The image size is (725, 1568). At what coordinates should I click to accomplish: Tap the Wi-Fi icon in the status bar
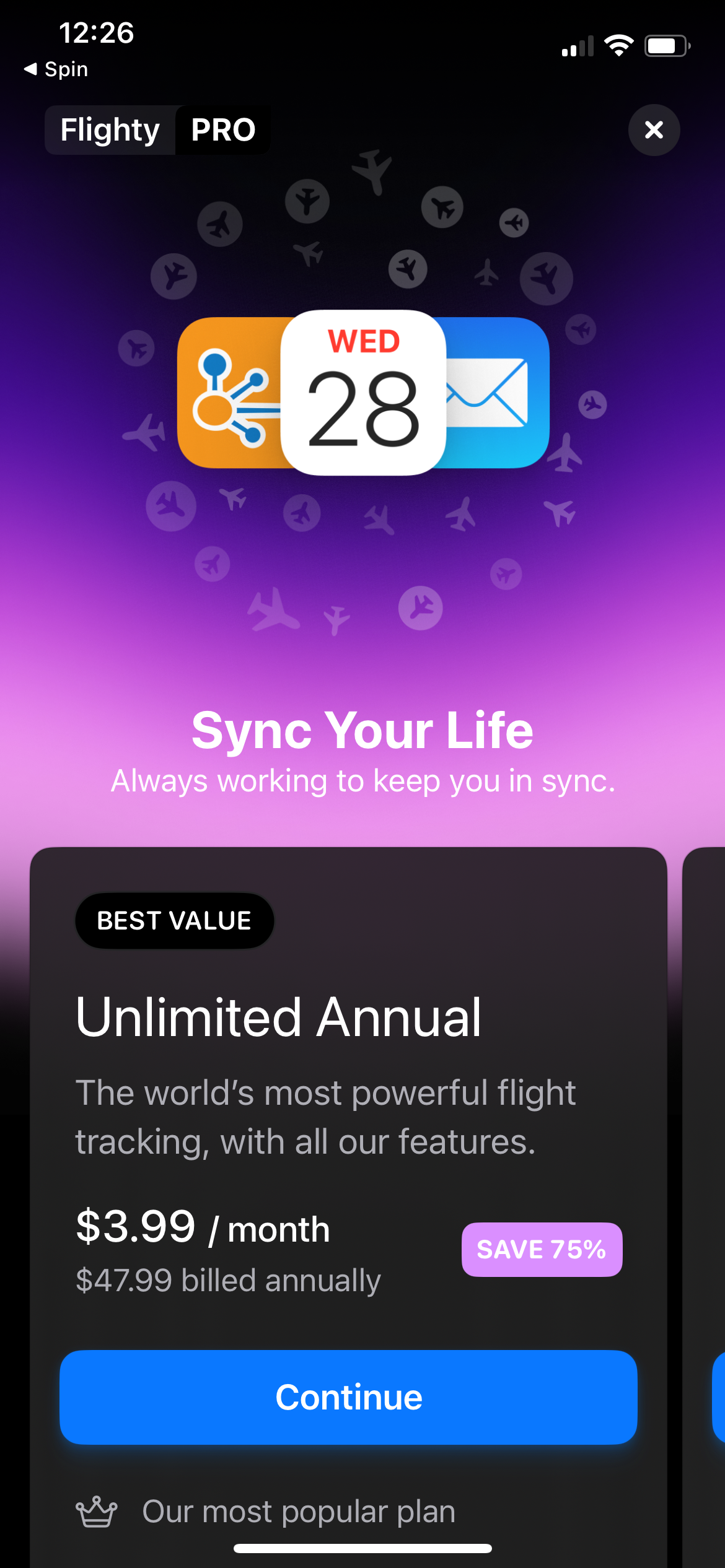pos(619,45)
